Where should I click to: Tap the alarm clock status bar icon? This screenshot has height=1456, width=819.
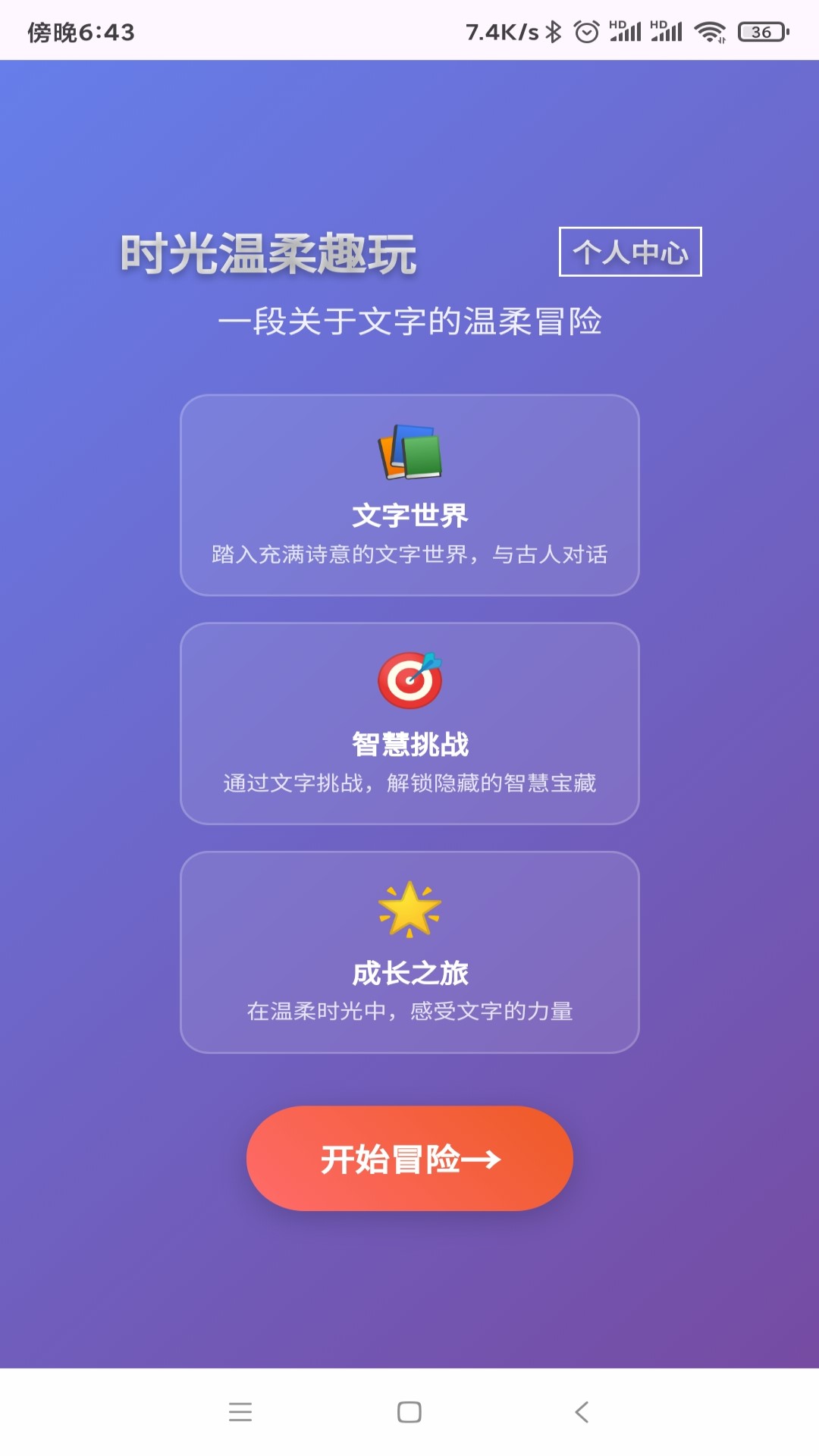tap(585, 32)
